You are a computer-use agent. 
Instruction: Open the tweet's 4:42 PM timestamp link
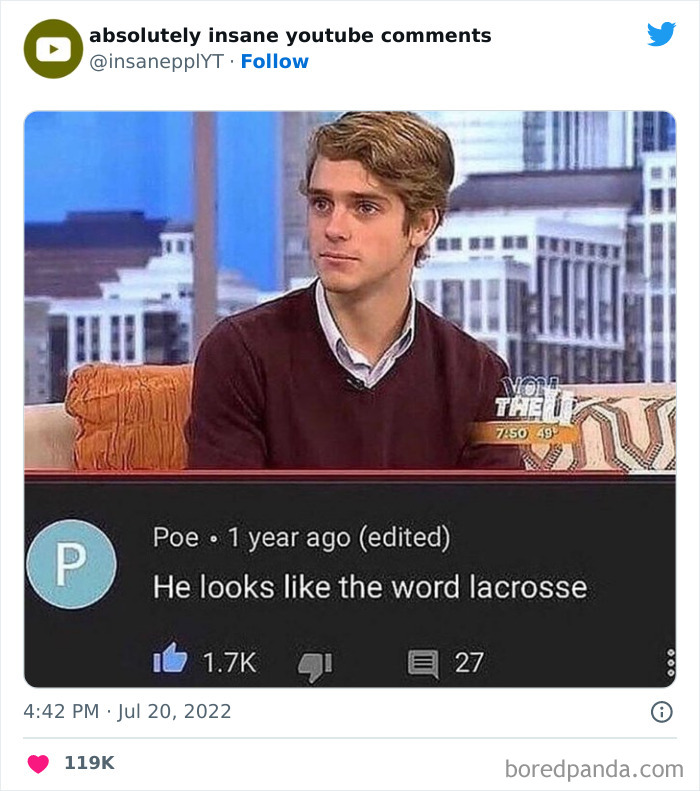click(127, 712)
